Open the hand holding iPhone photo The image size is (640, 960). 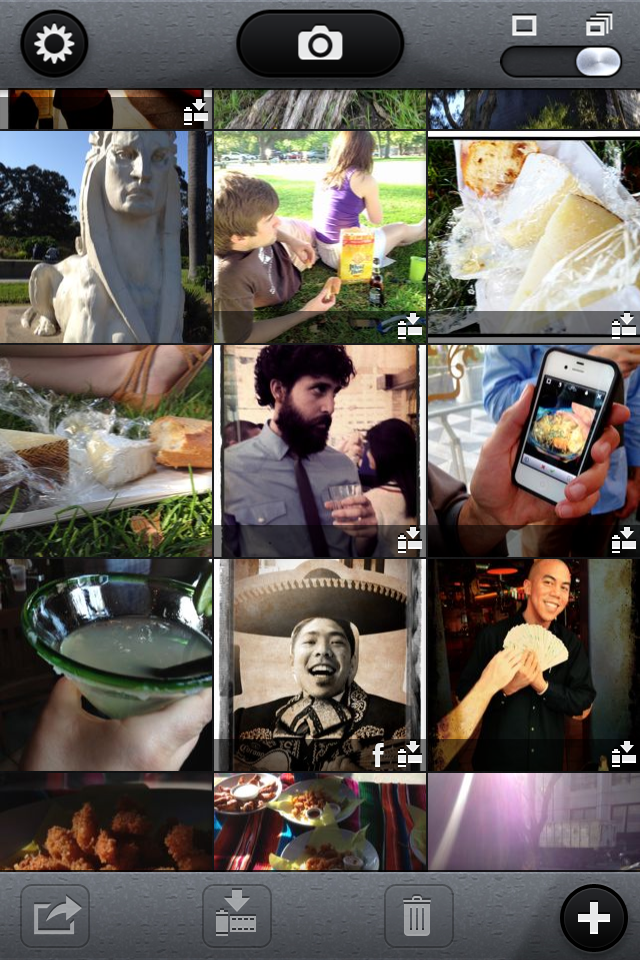pos(534,450)
